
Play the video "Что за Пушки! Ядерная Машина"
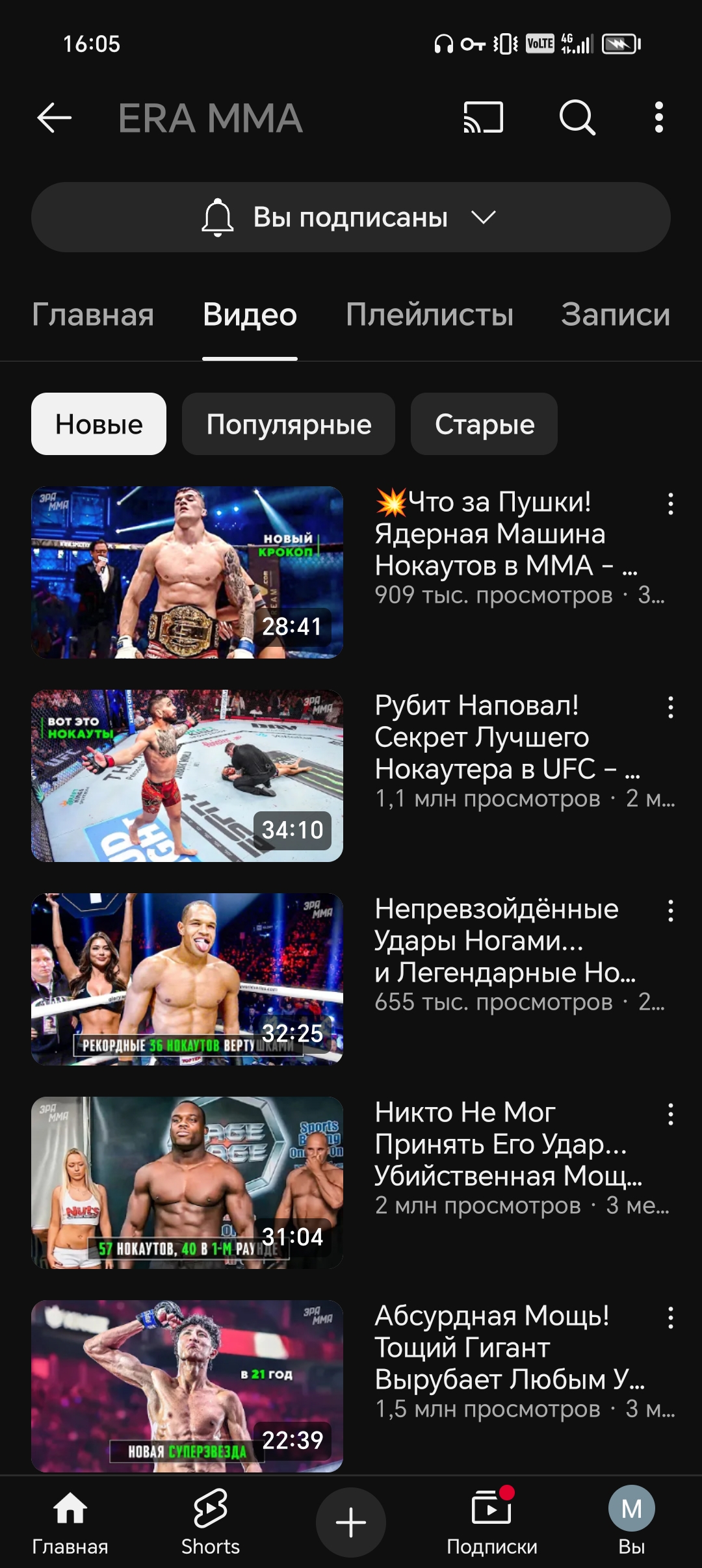tap(187, 572)
